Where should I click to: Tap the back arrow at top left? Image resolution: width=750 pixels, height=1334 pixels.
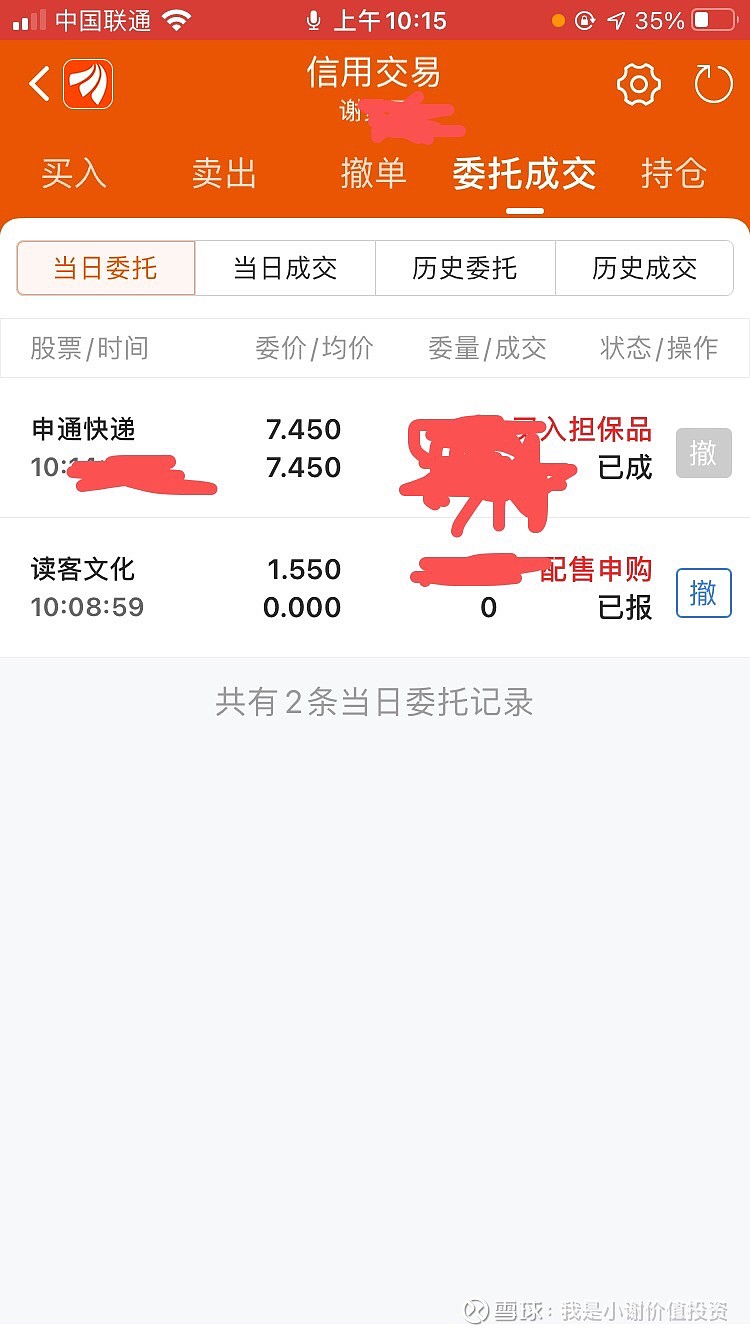[x=38, y=84]
